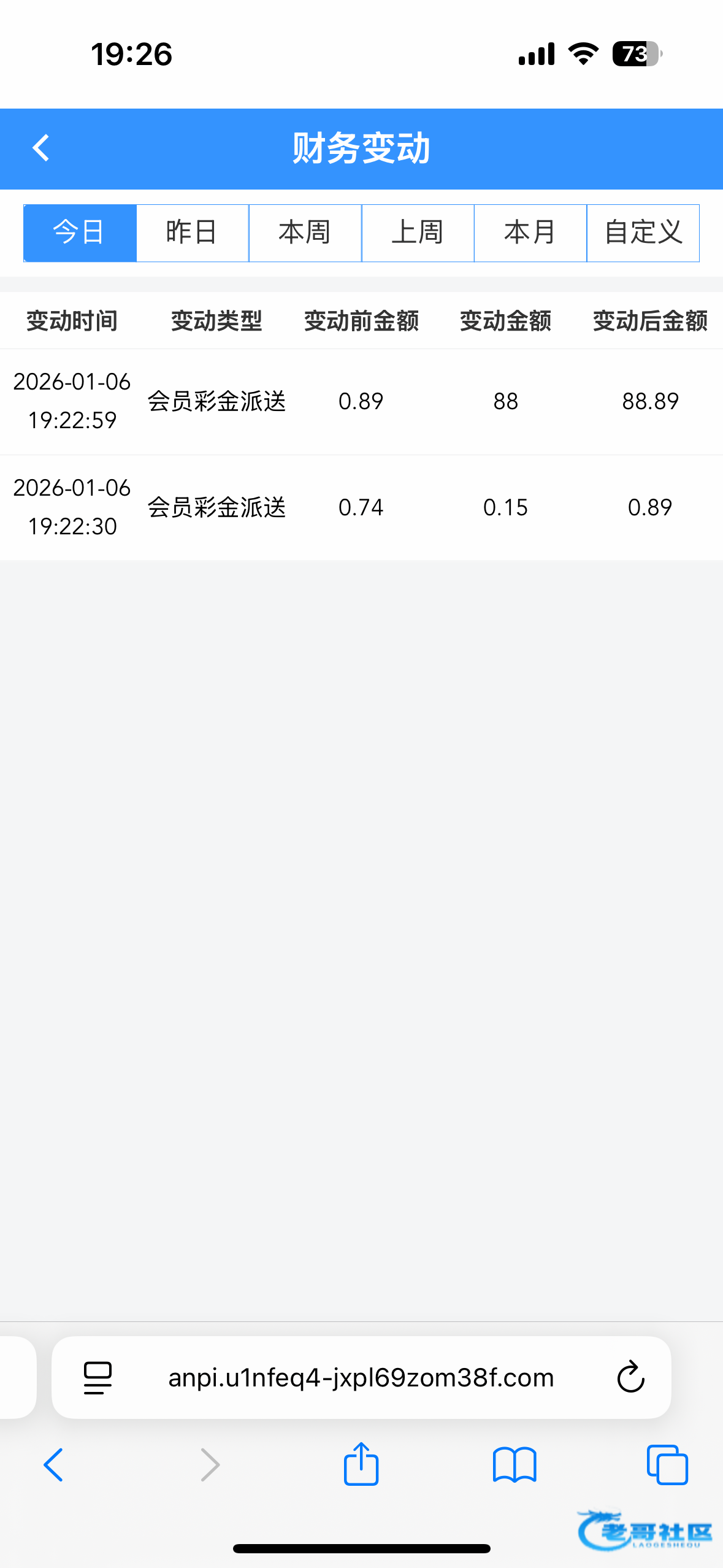Switch to the 上周 filter
Screen dimensions: 723x1568
coord(418,233)
